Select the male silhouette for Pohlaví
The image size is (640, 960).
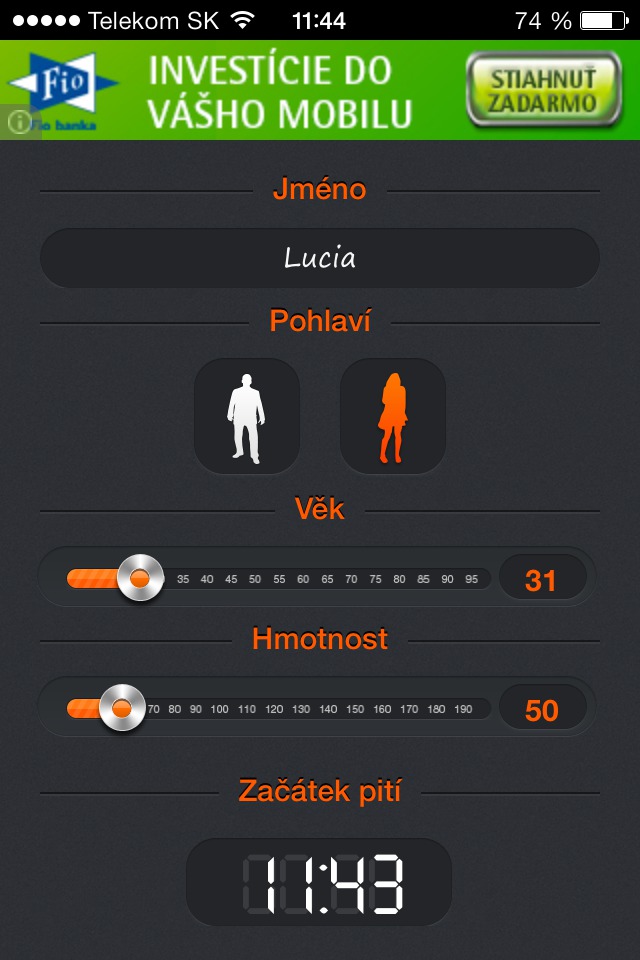click(246, 416)
